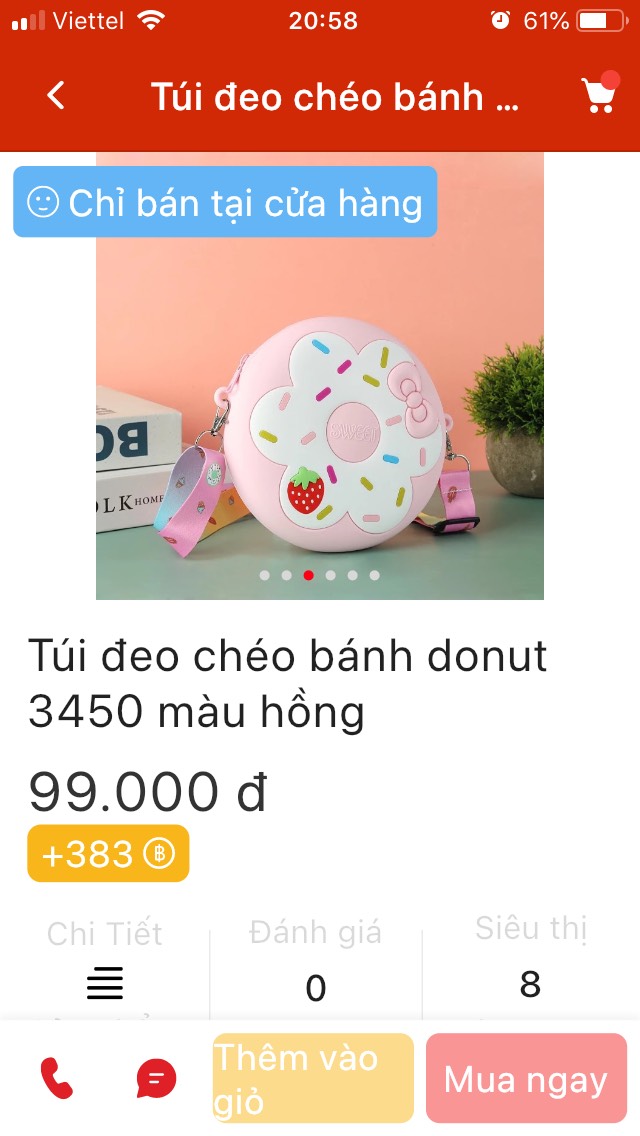
Task: Open the shopping cart
Action: pyautogui.click(x=601, y=93)
